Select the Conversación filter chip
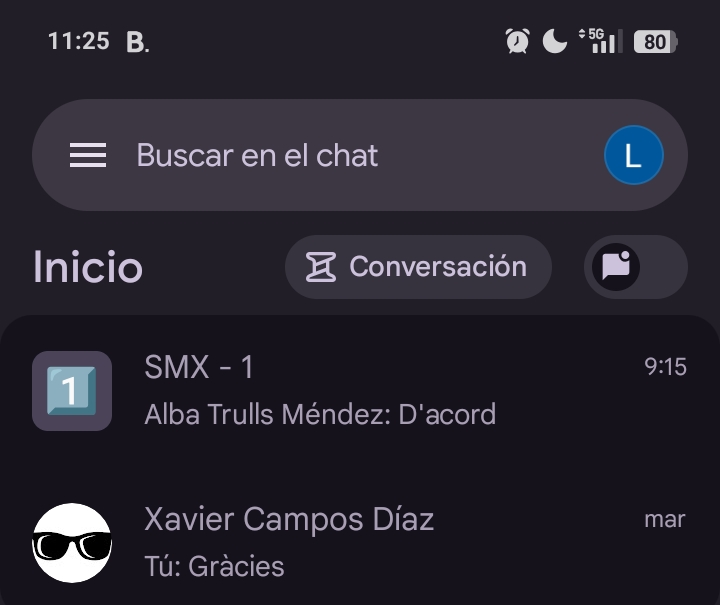The width and height of the screenshot is (720, 605). (x=418, y=267)
